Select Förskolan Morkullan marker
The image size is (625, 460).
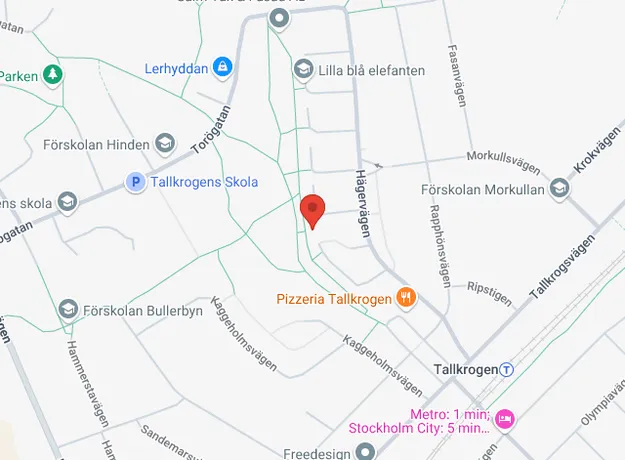(x=562, y=186)
